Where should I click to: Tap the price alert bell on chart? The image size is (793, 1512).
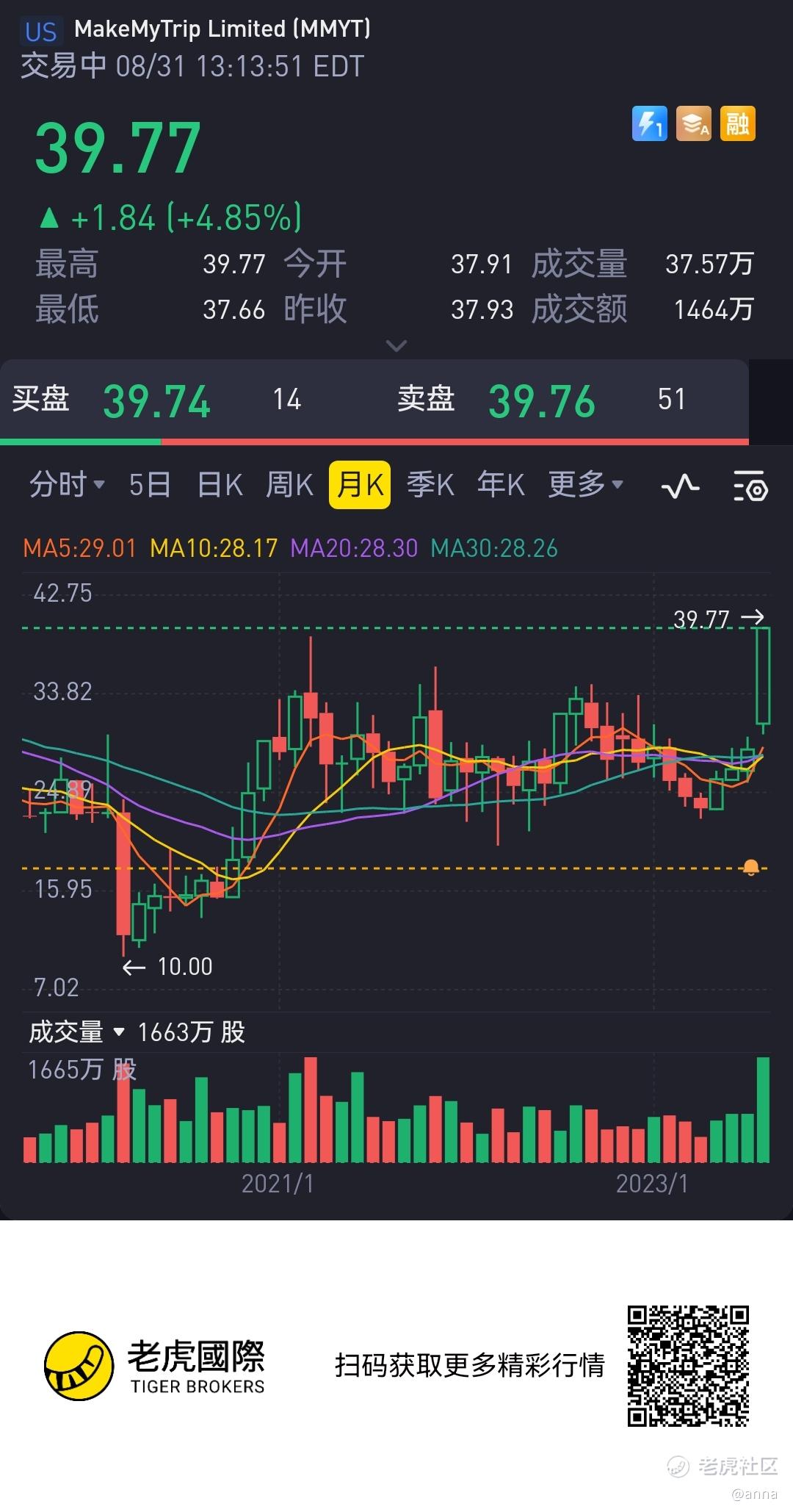[x=750, y=868]
